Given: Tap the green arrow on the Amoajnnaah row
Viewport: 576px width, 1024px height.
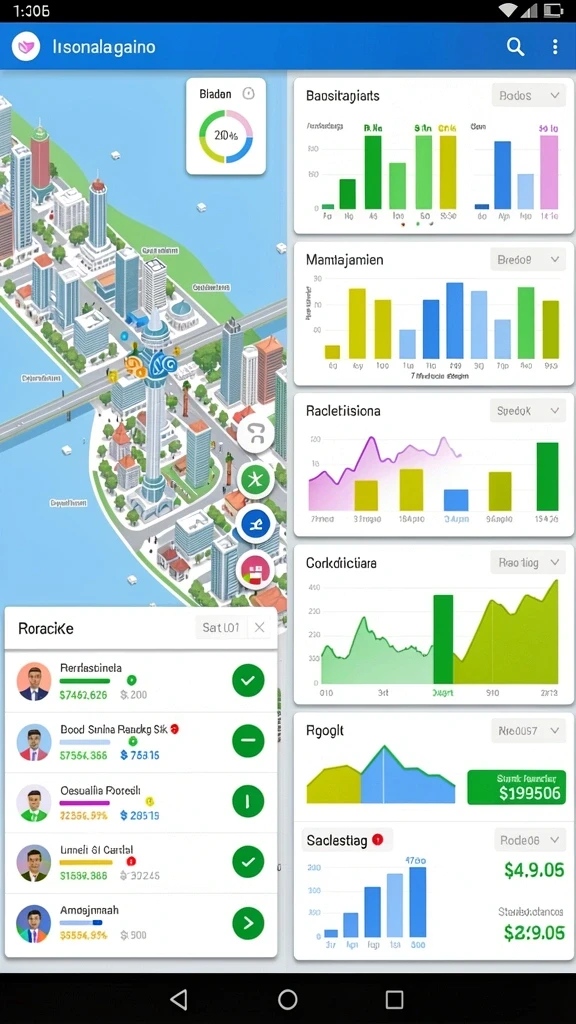Looking at the screenshot, I should click(x=248, y=923).
